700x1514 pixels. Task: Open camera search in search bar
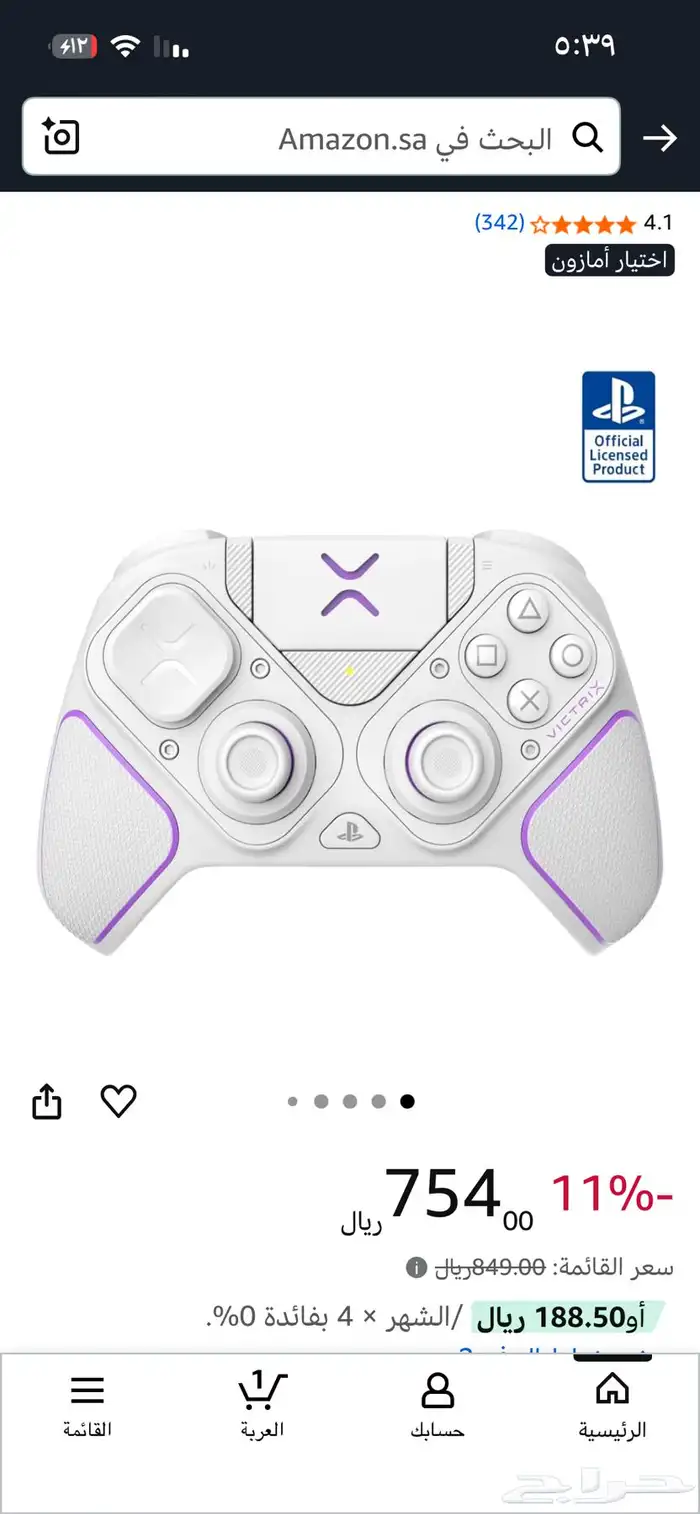click(x=60, y=136)
